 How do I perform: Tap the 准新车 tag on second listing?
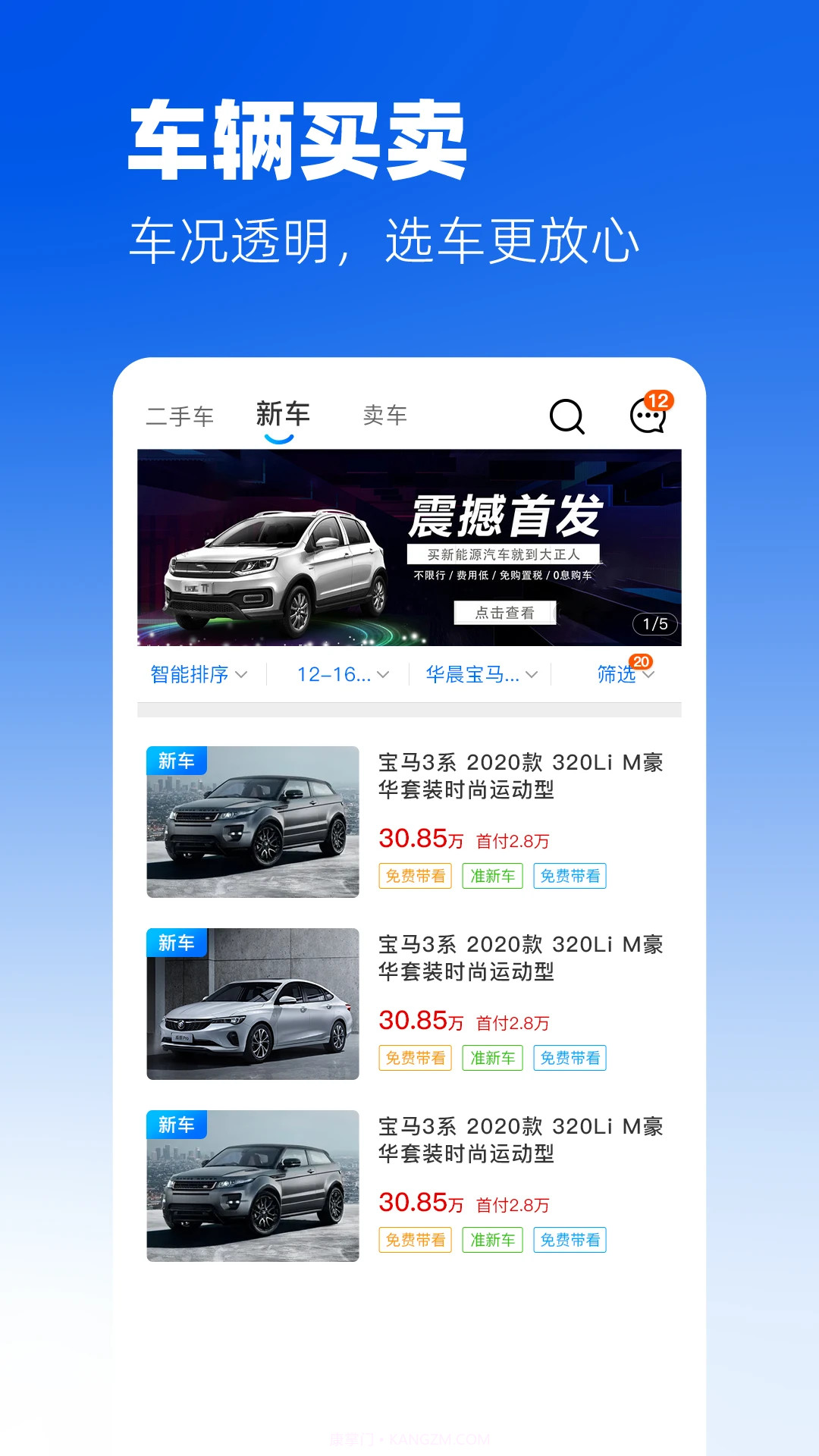[x=491, y=1057]
